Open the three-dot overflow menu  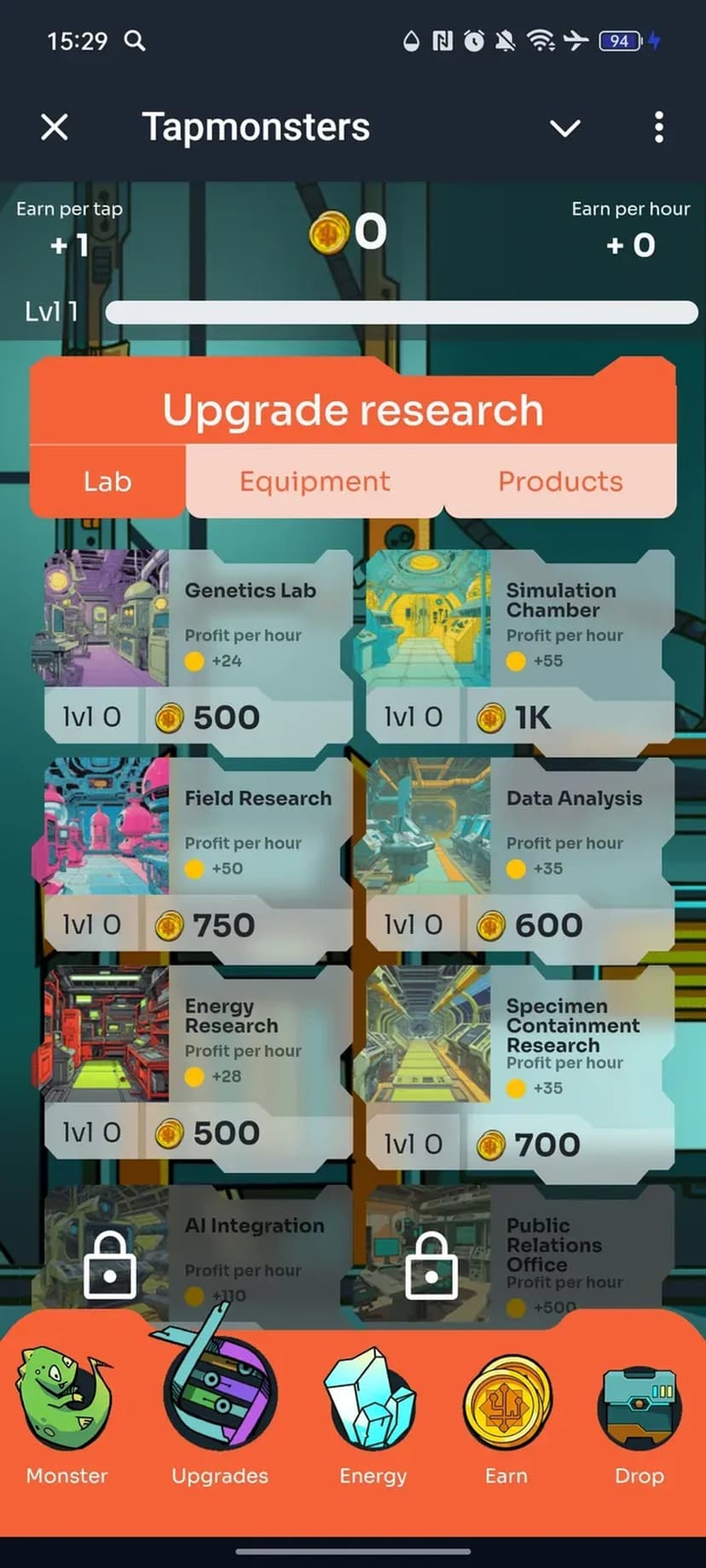pyautogui.click(x=658, y=128)
